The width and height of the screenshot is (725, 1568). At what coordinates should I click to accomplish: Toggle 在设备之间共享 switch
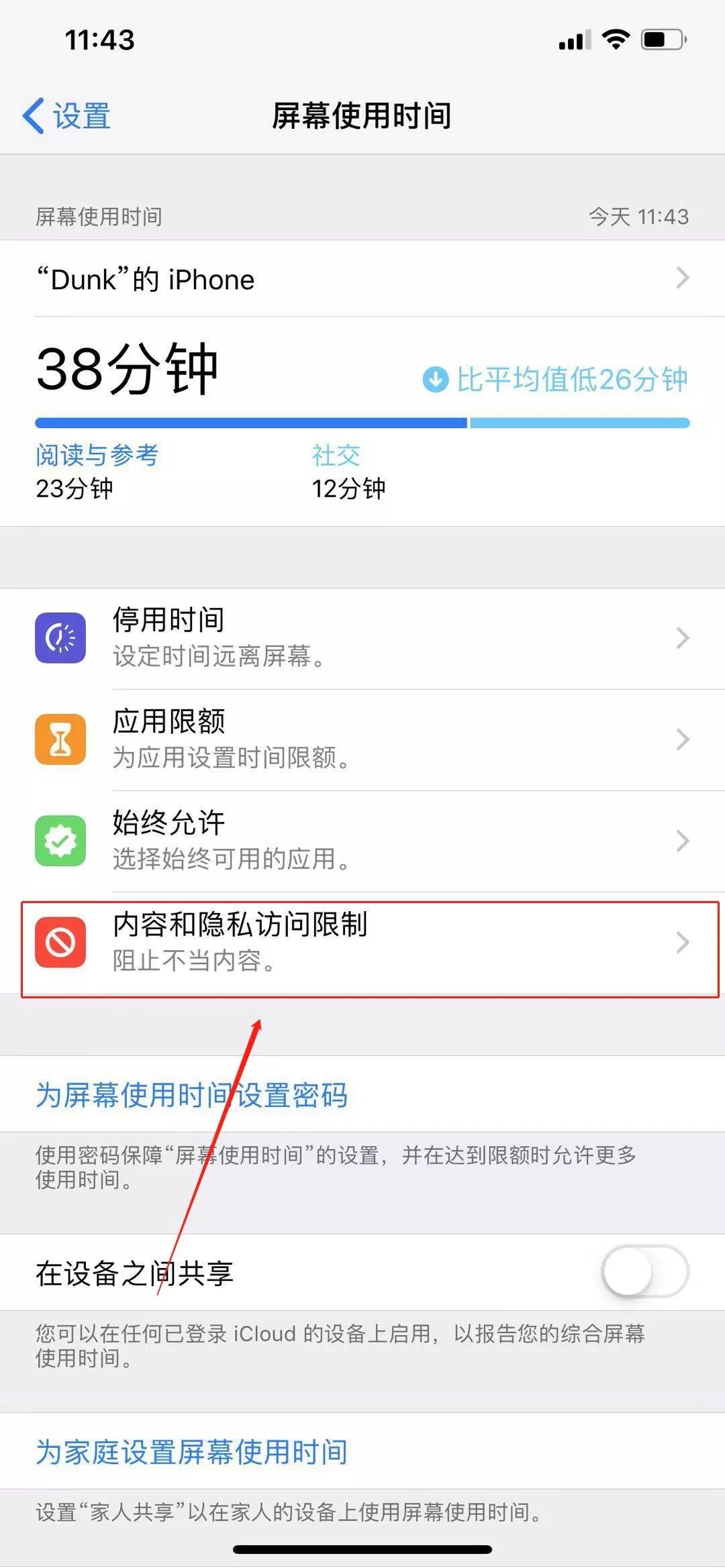point(644,1272)
